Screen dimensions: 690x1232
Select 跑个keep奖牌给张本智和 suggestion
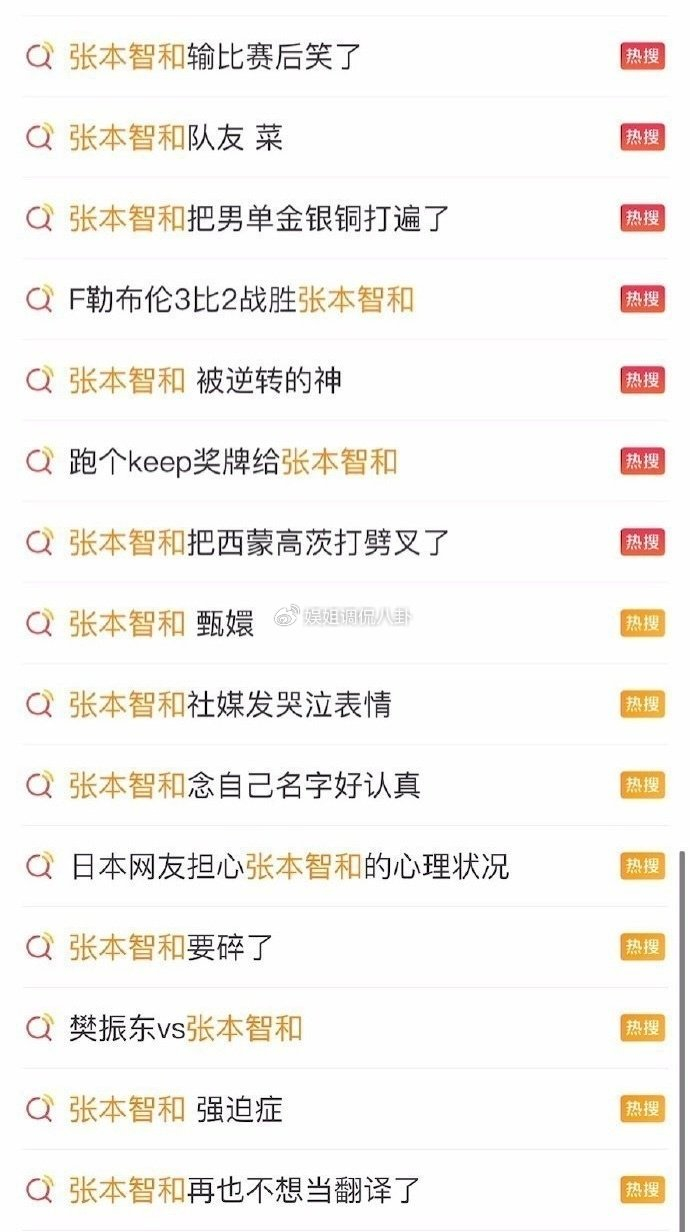[233, 461]
